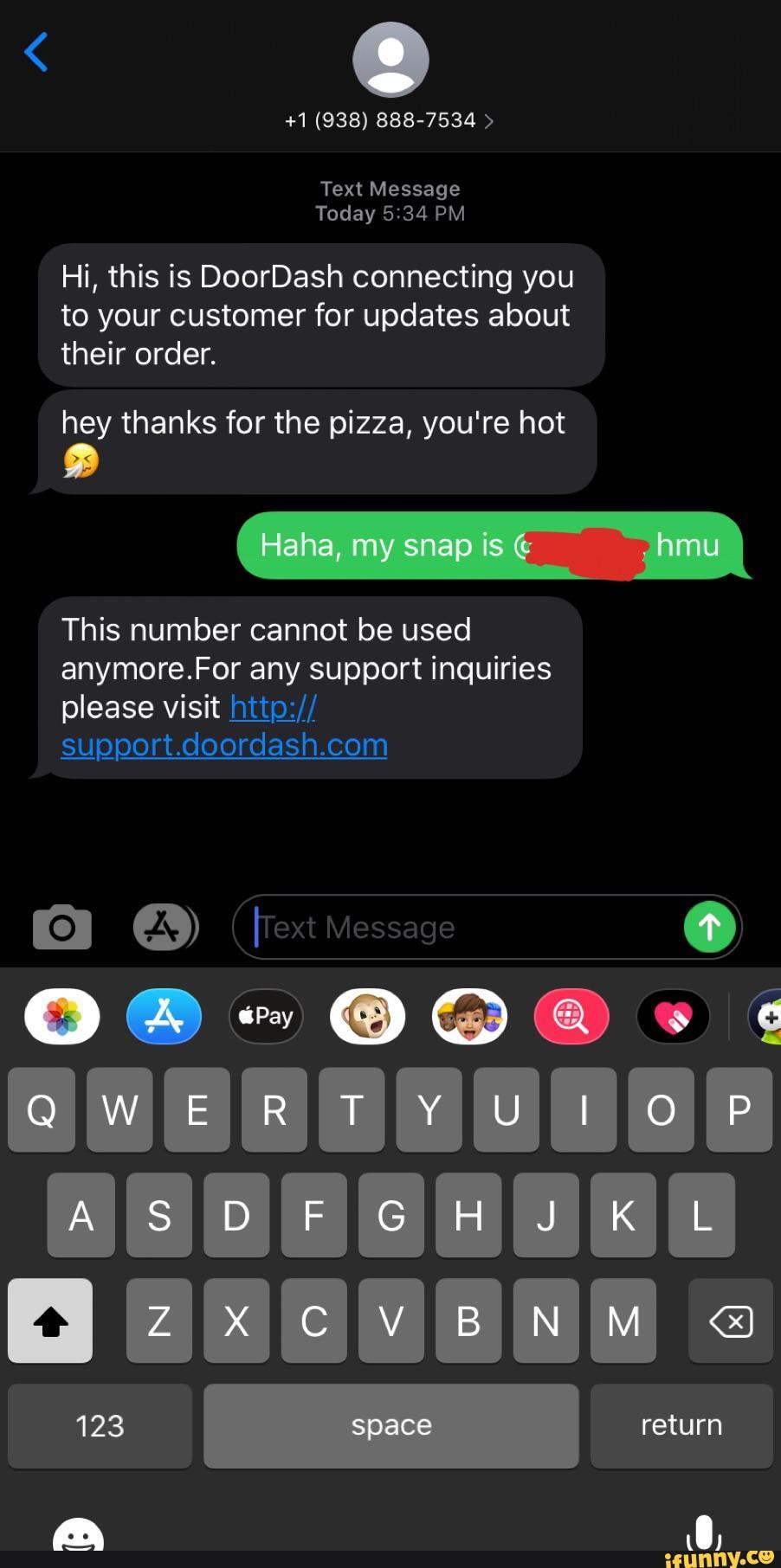Screen dimensions: 781x1568
Task: Switch keyboard to 123 numbers
Action: coord(100,1425)
